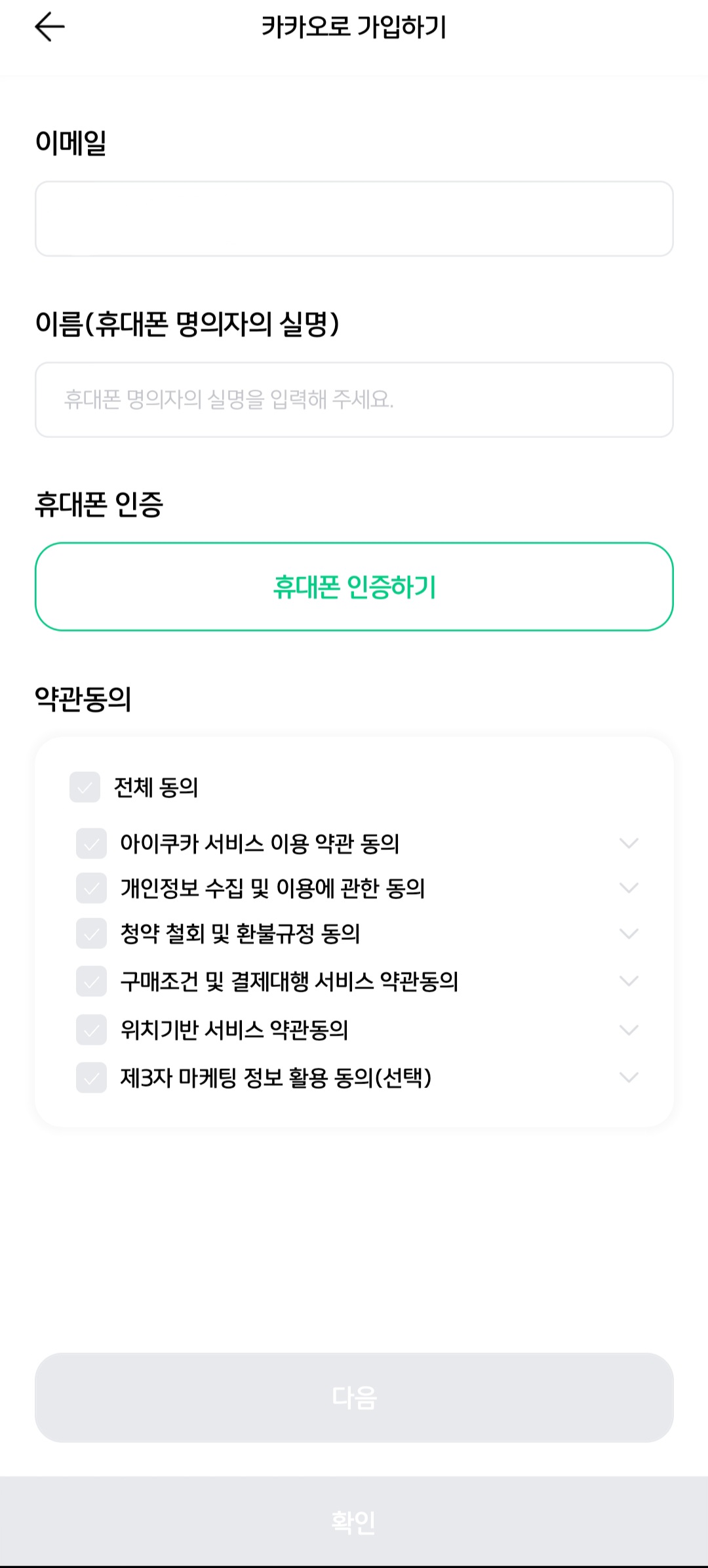Click the 이메일 email input field
Viewport: 708px width, 1568px height.
point(354,219)
